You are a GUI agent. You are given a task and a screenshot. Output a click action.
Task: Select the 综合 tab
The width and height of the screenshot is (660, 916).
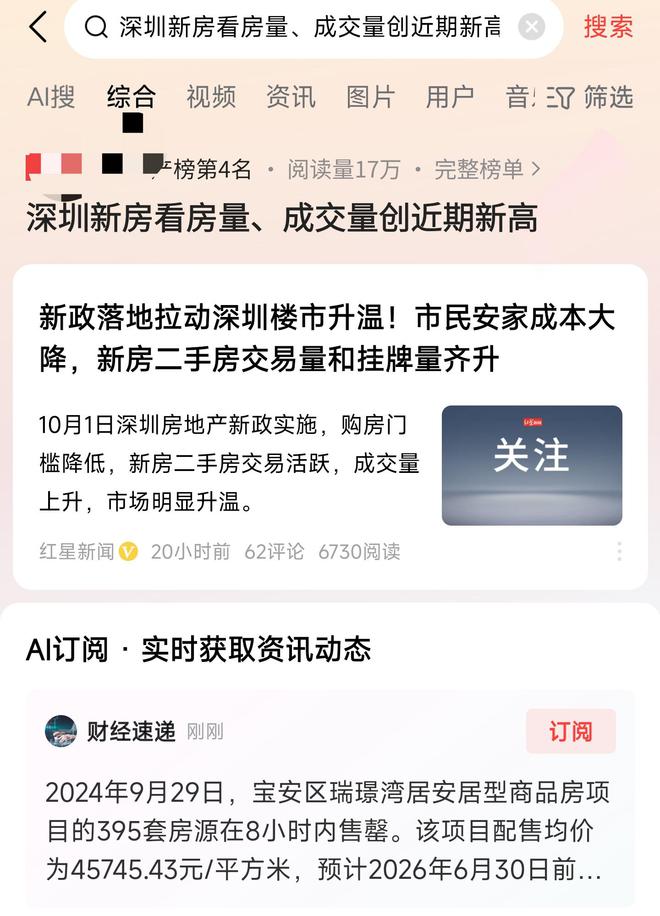tap(131, 96)
